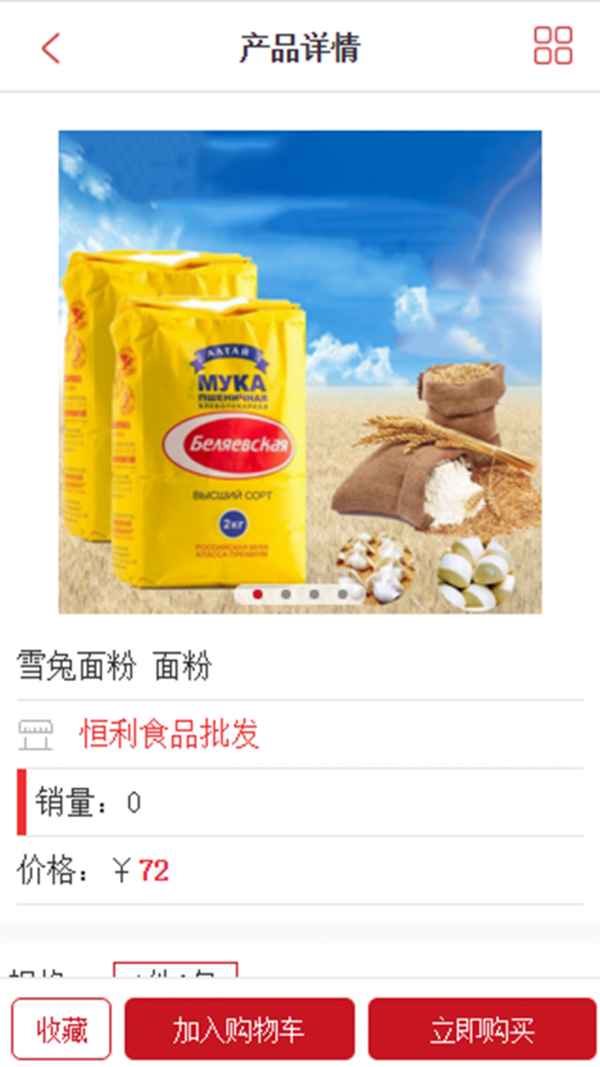600x1067 pixels.
Task: Go back from the 产品详情 page
Action: [51, 47]
